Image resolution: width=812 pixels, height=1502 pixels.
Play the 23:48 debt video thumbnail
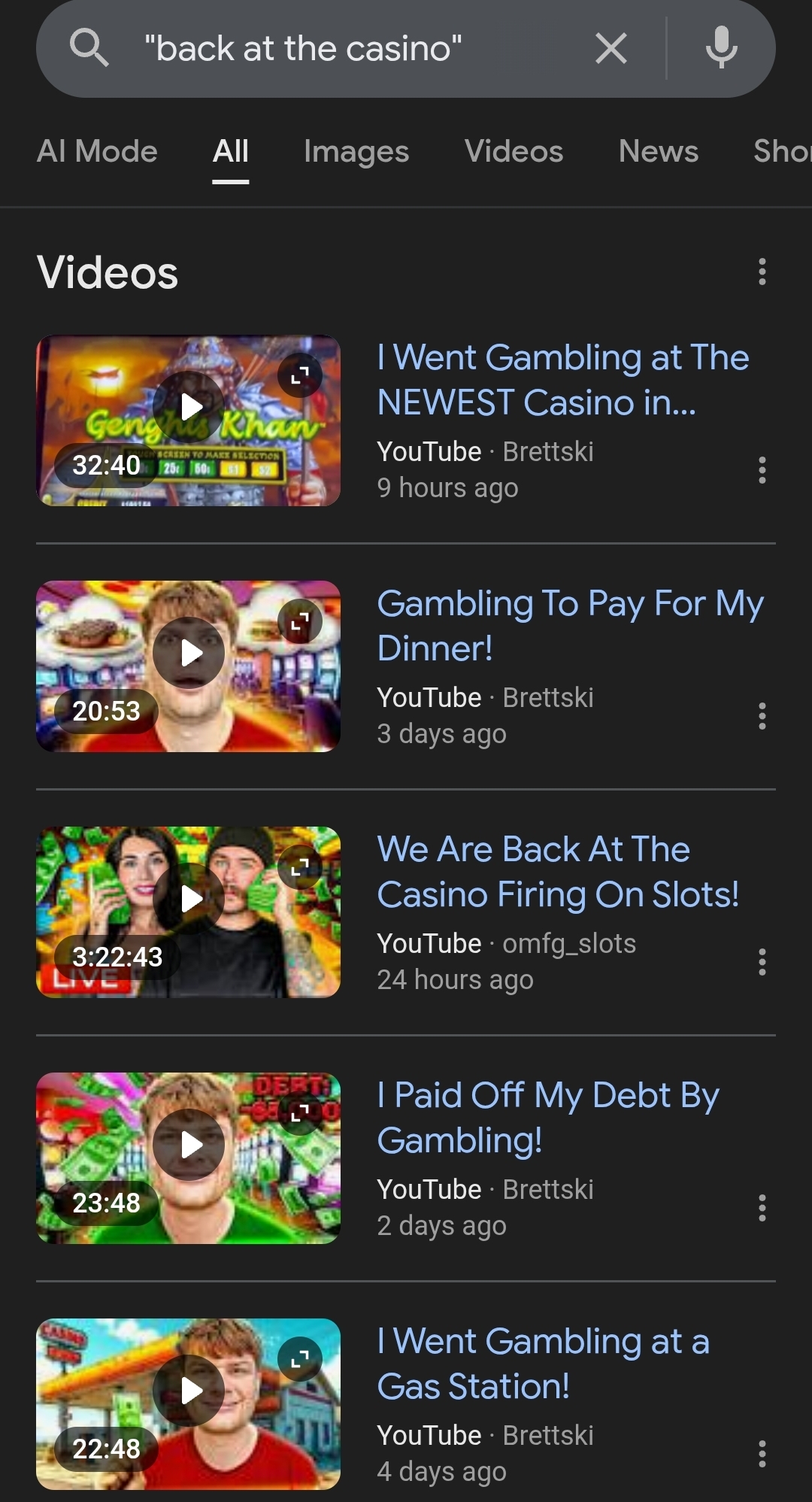pos(189,1145)
